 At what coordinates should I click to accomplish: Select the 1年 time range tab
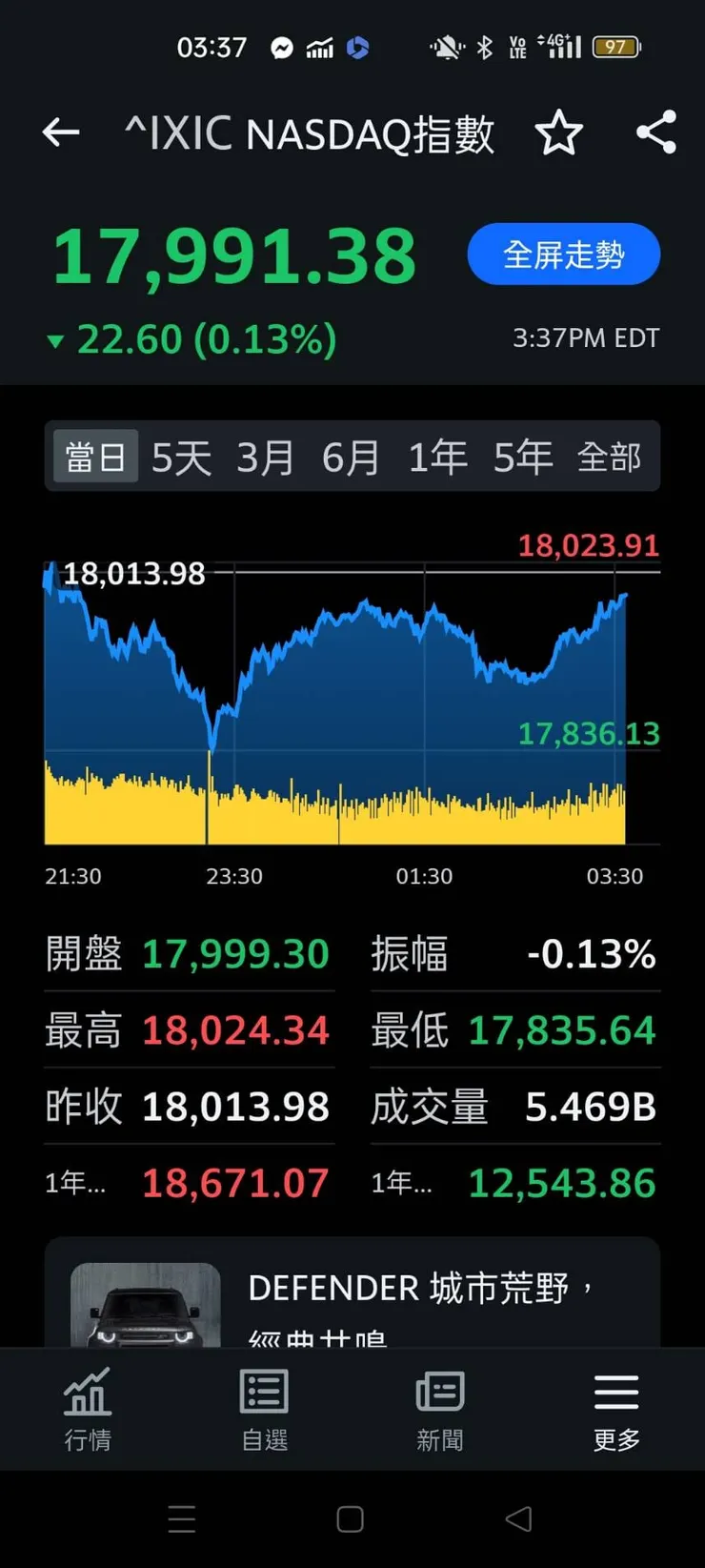436,457
